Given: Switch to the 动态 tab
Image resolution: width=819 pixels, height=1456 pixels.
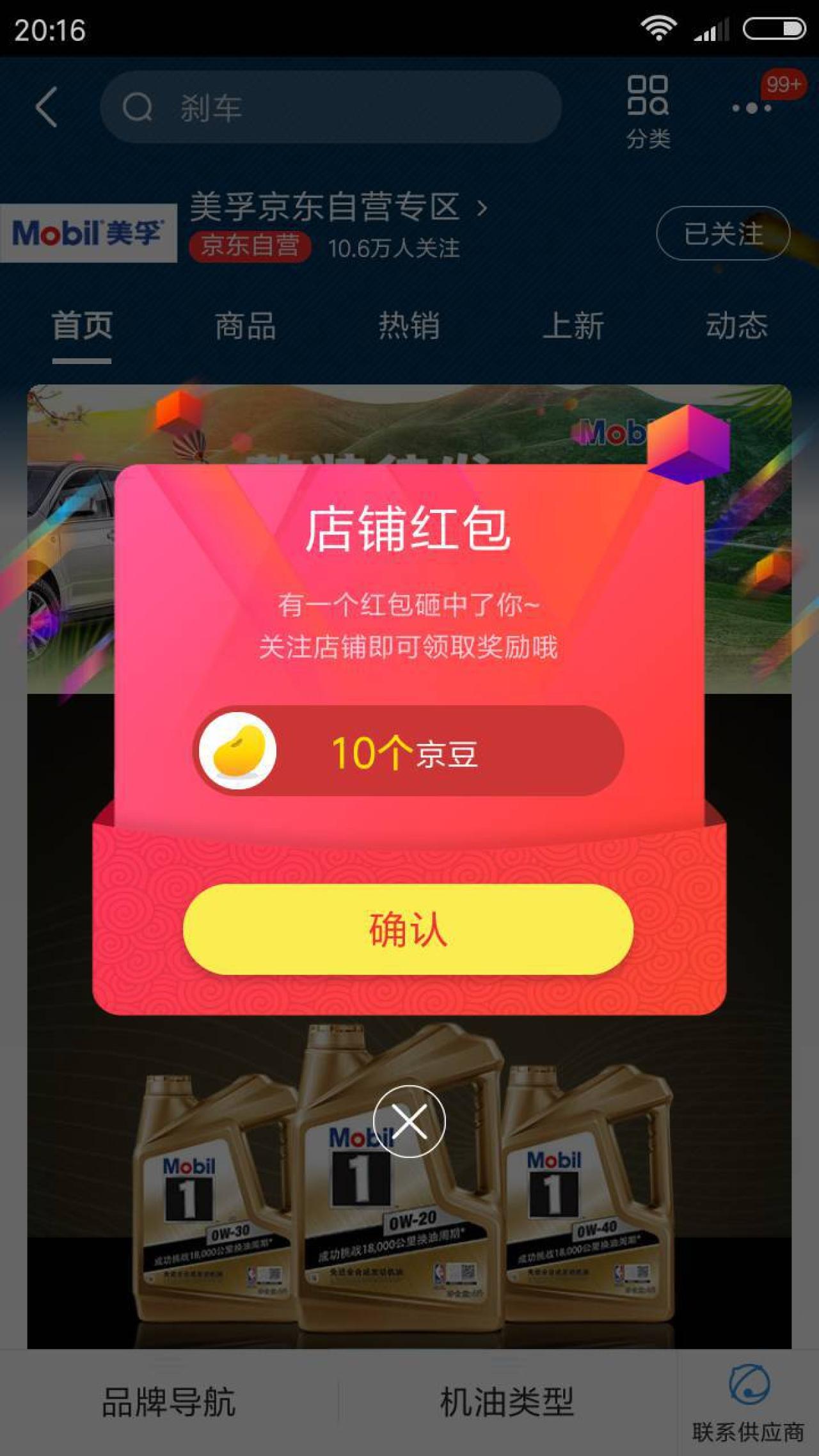Looking at the screenshot, I should 737,326.
